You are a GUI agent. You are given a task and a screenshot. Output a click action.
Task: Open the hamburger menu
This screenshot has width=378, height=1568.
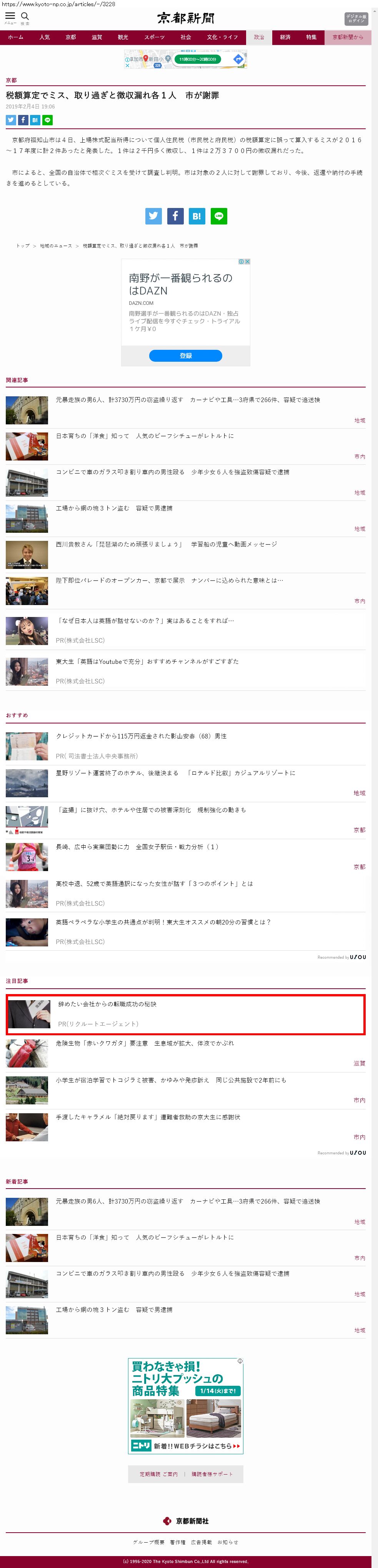10,17
